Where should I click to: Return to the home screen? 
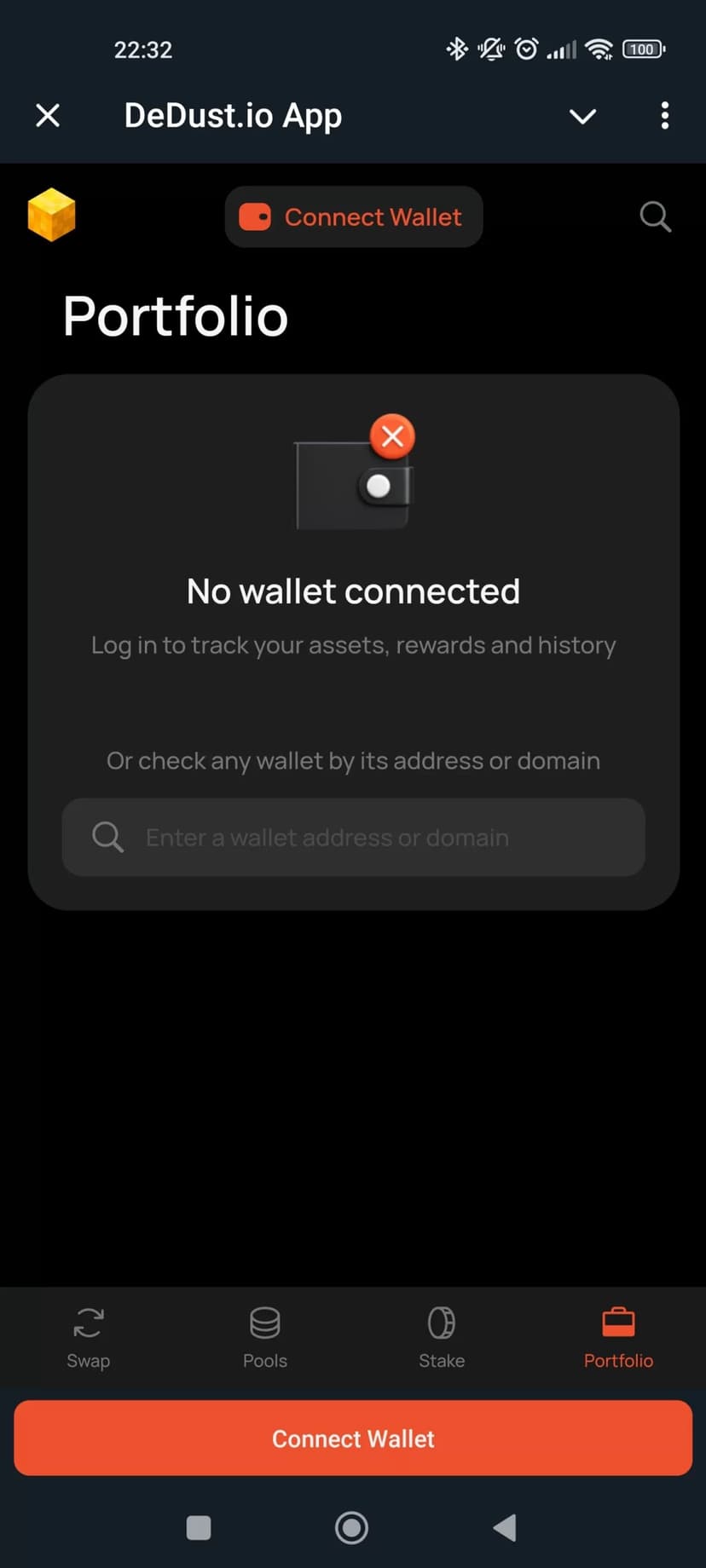[x=351, y=1527]
